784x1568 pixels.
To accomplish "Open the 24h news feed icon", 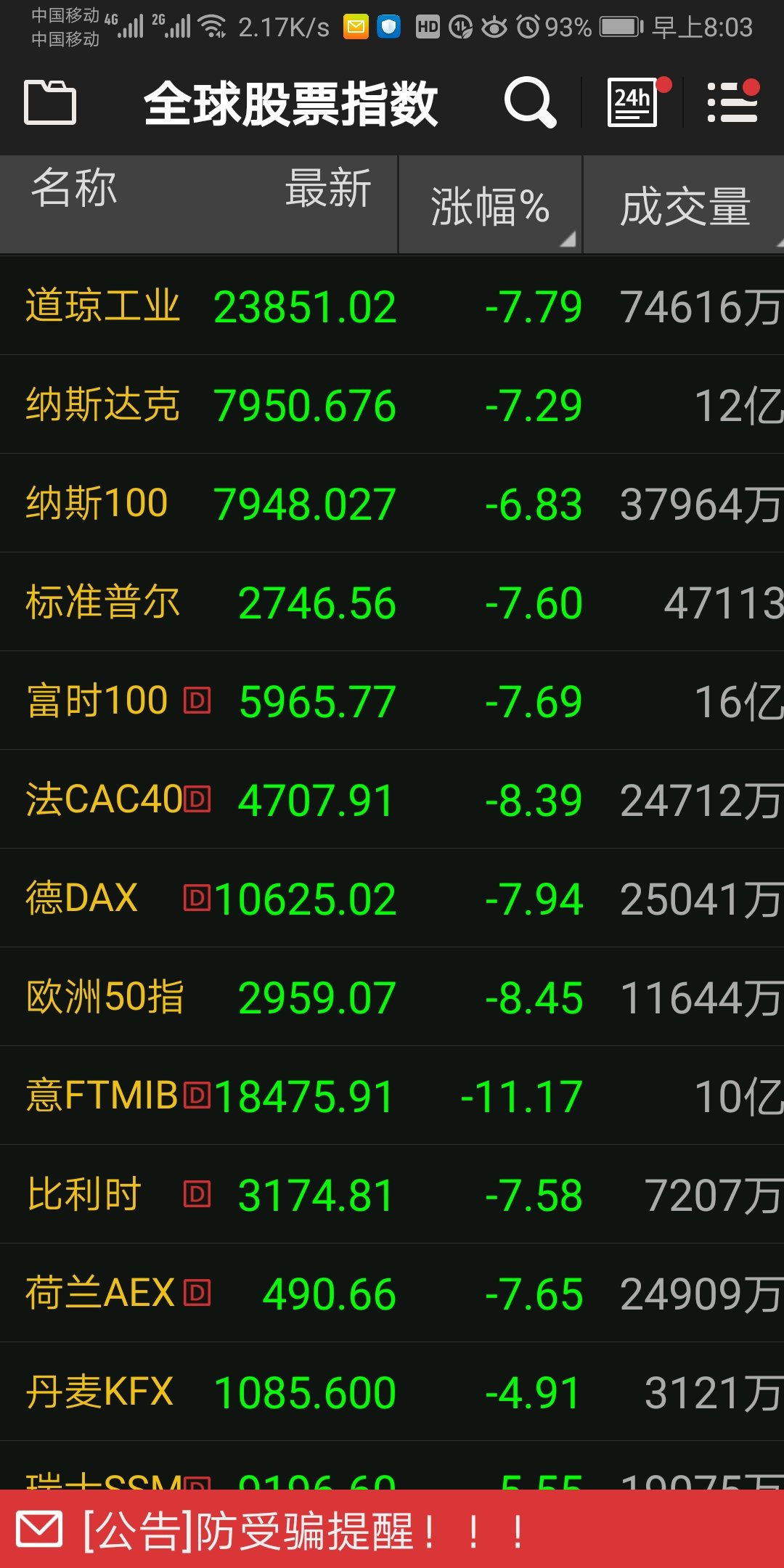I will pyautogui.click(x=633, y=102).
